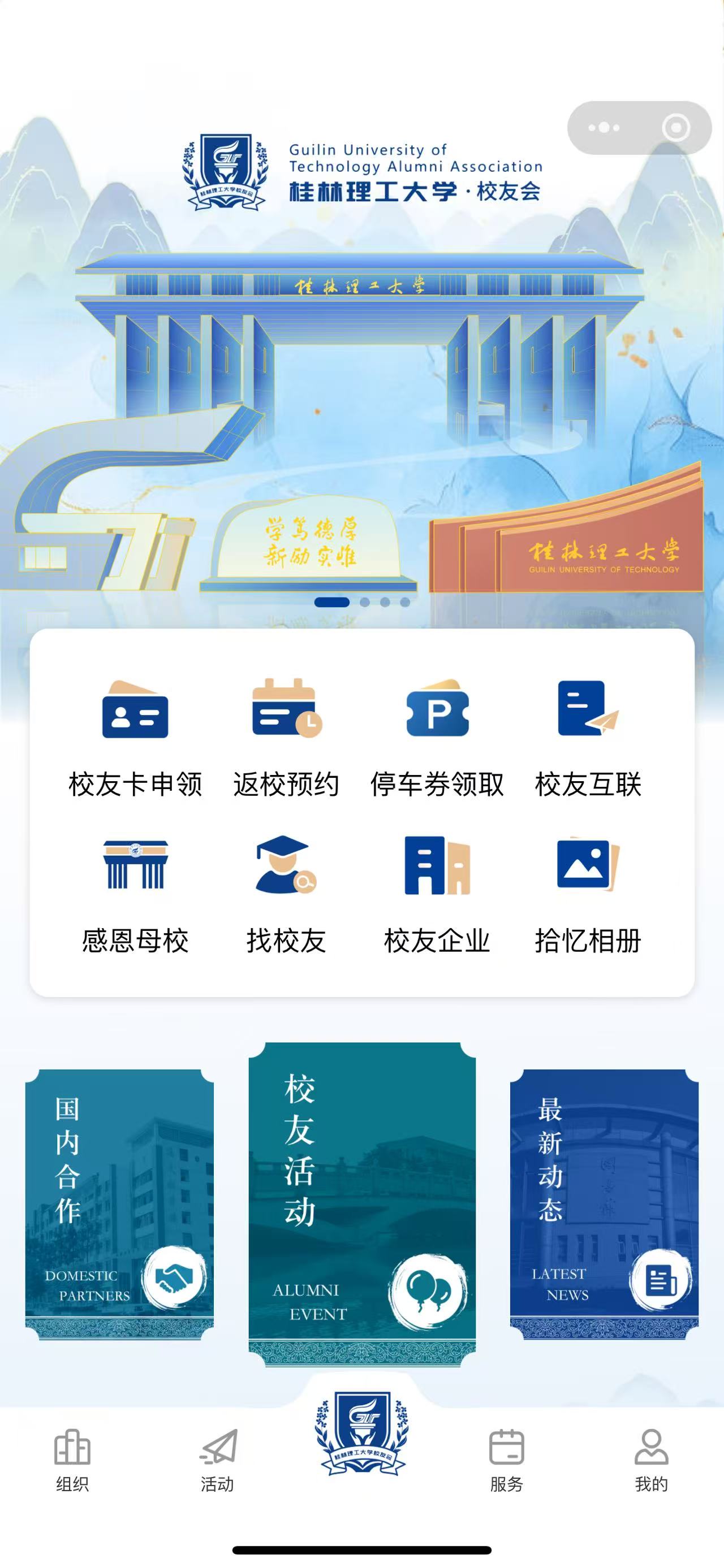The width and height of the screenshot is (724, 1568).
Task: View 最新动态 Latest News card
Action: 604,1204
